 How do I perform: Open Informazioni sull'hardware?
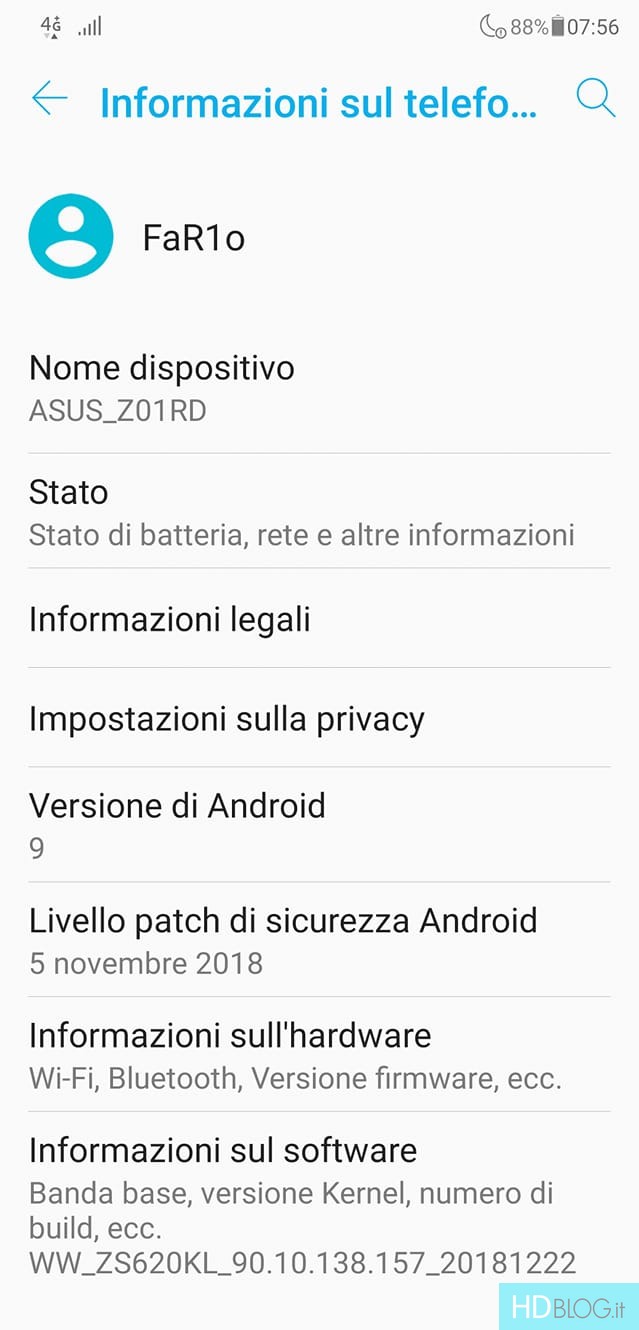319,1055
